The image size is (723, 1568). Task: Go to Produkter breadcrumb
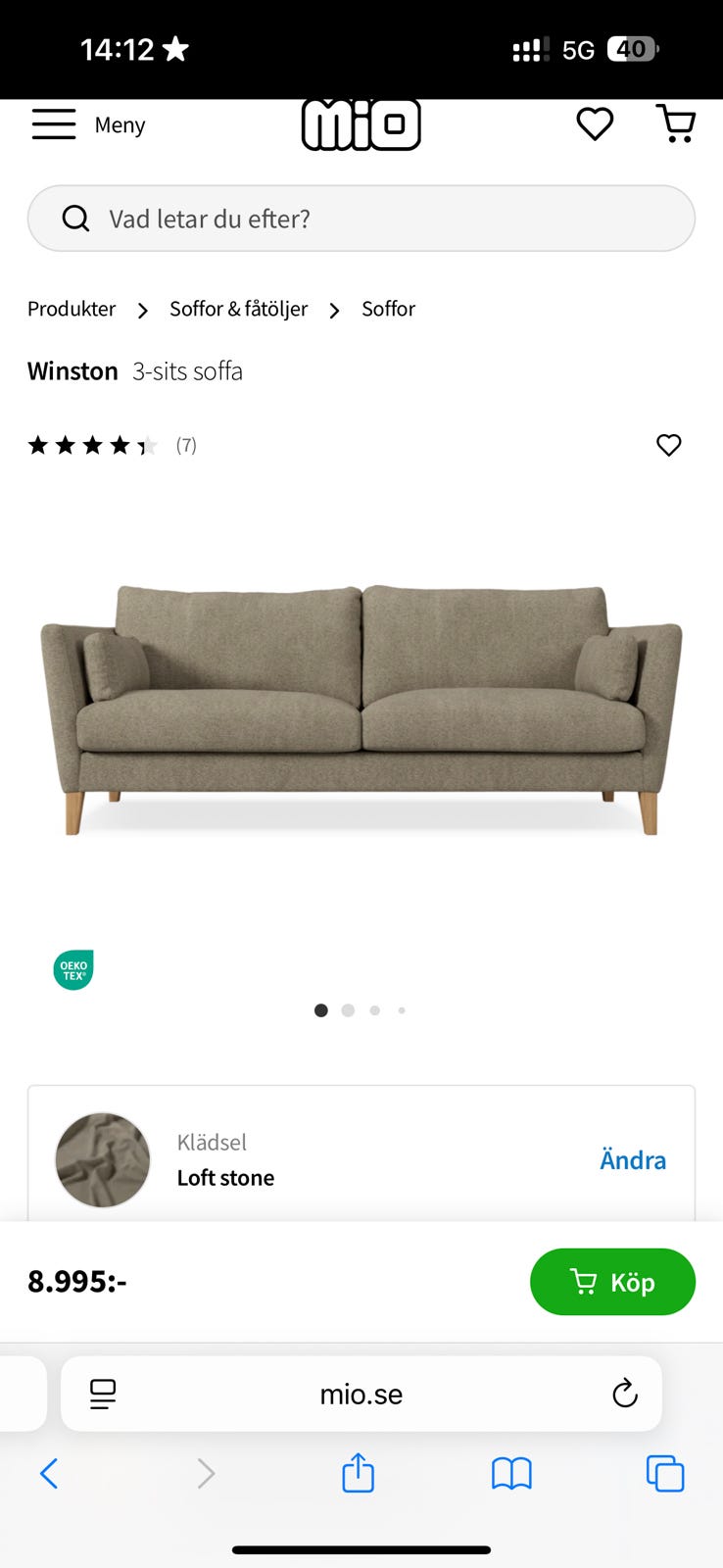pos(72,309)
